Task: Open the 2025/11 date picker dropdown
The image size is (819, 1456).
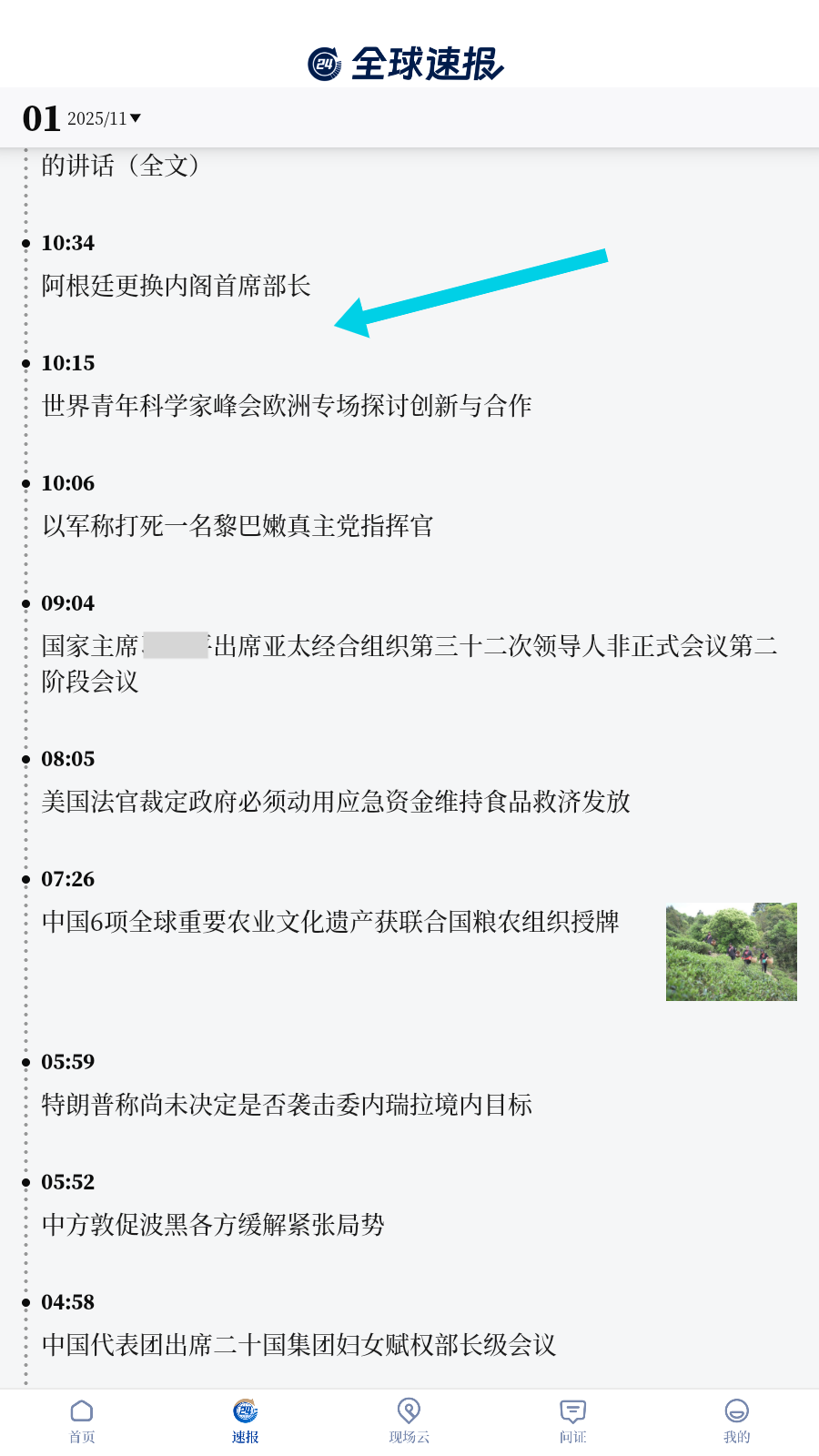Action: click(x=104, y=118)
